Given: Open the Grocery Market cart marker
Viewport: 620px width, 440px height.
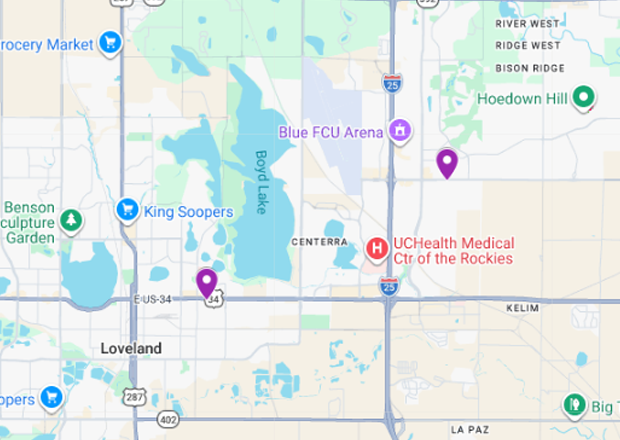Looking at the screenshot, I should [x=110, y=42].
